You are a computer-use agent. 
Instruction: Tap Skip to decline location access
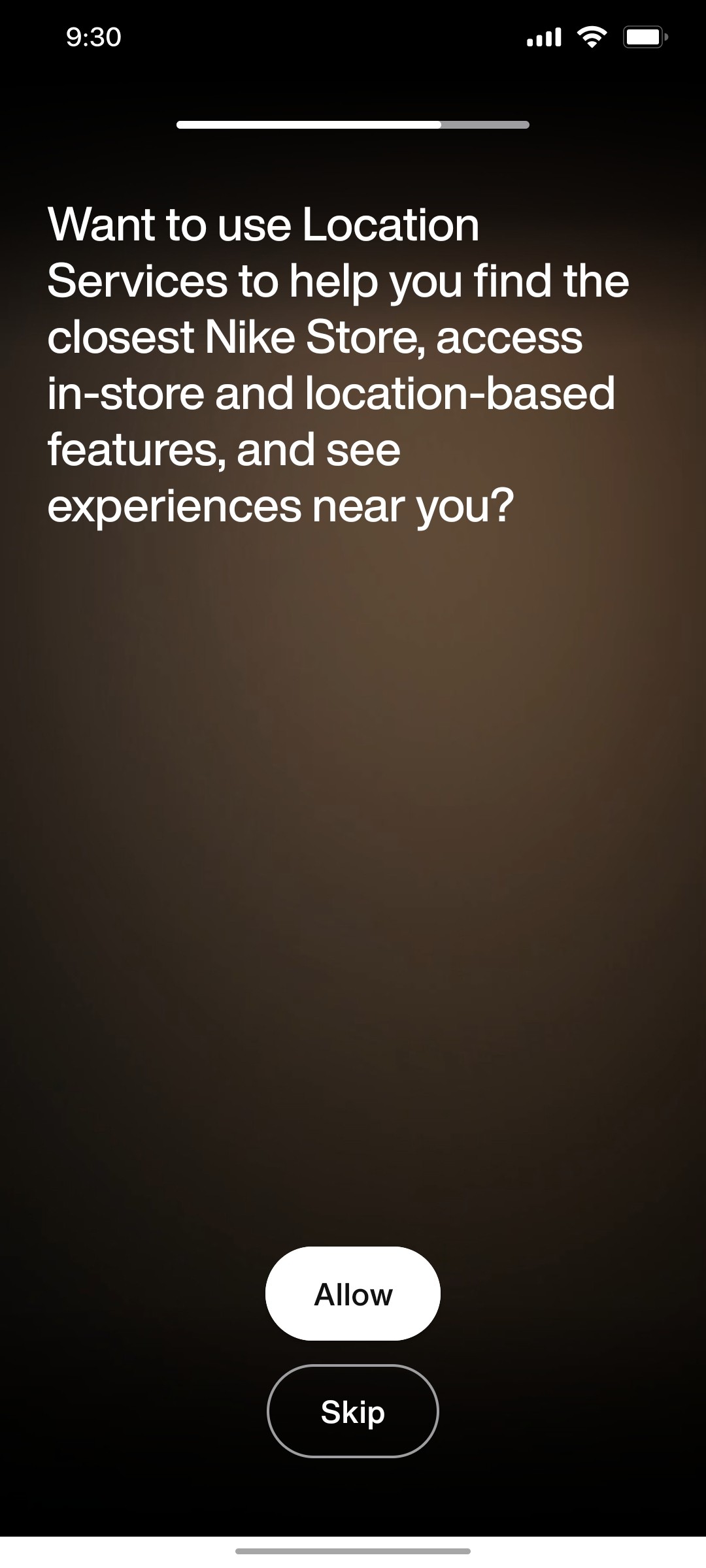click(352, 1411)
